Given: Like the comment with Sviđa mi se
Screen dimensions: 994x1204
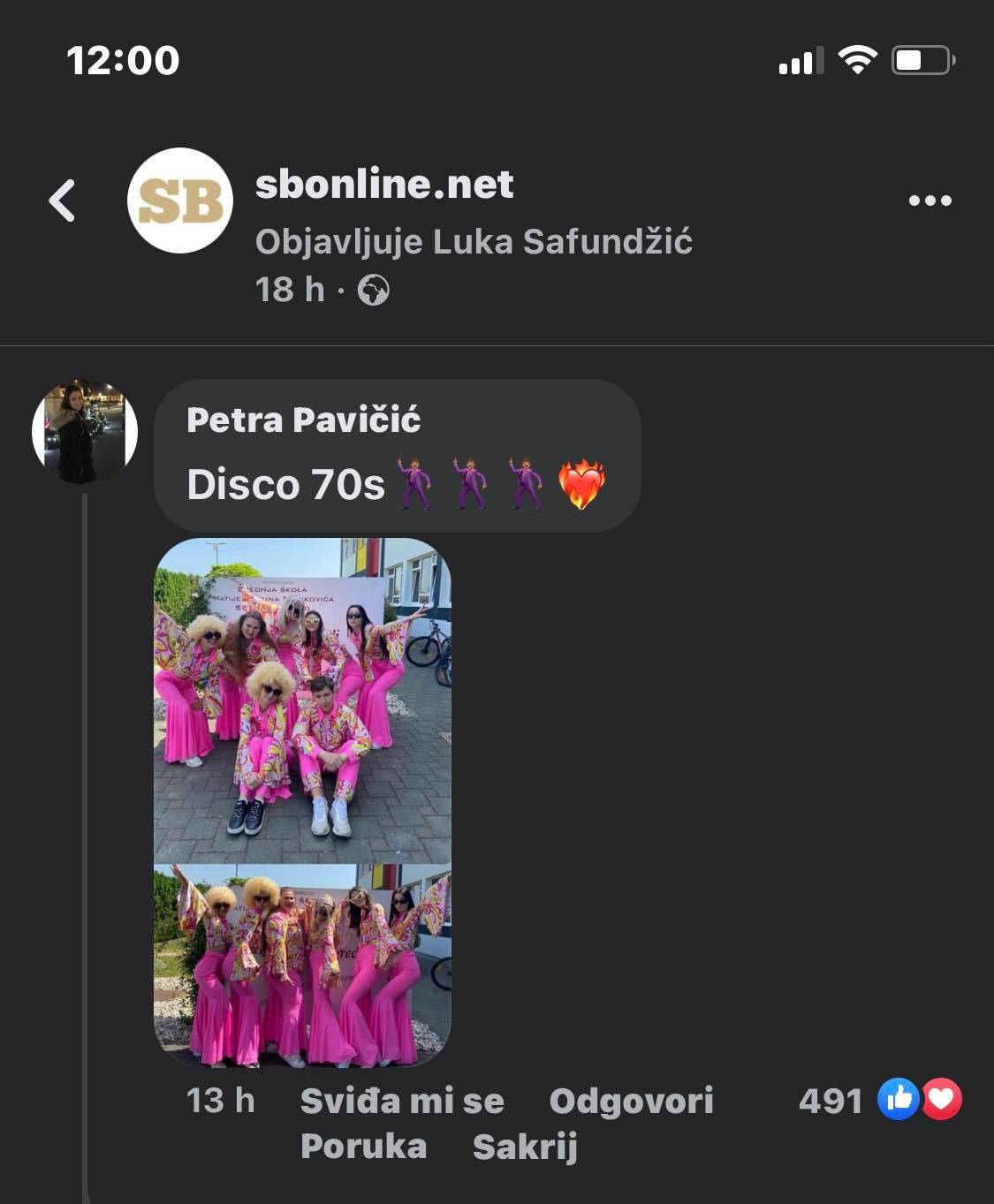Looking at the screenshot, I should [x=402, y=1101].
